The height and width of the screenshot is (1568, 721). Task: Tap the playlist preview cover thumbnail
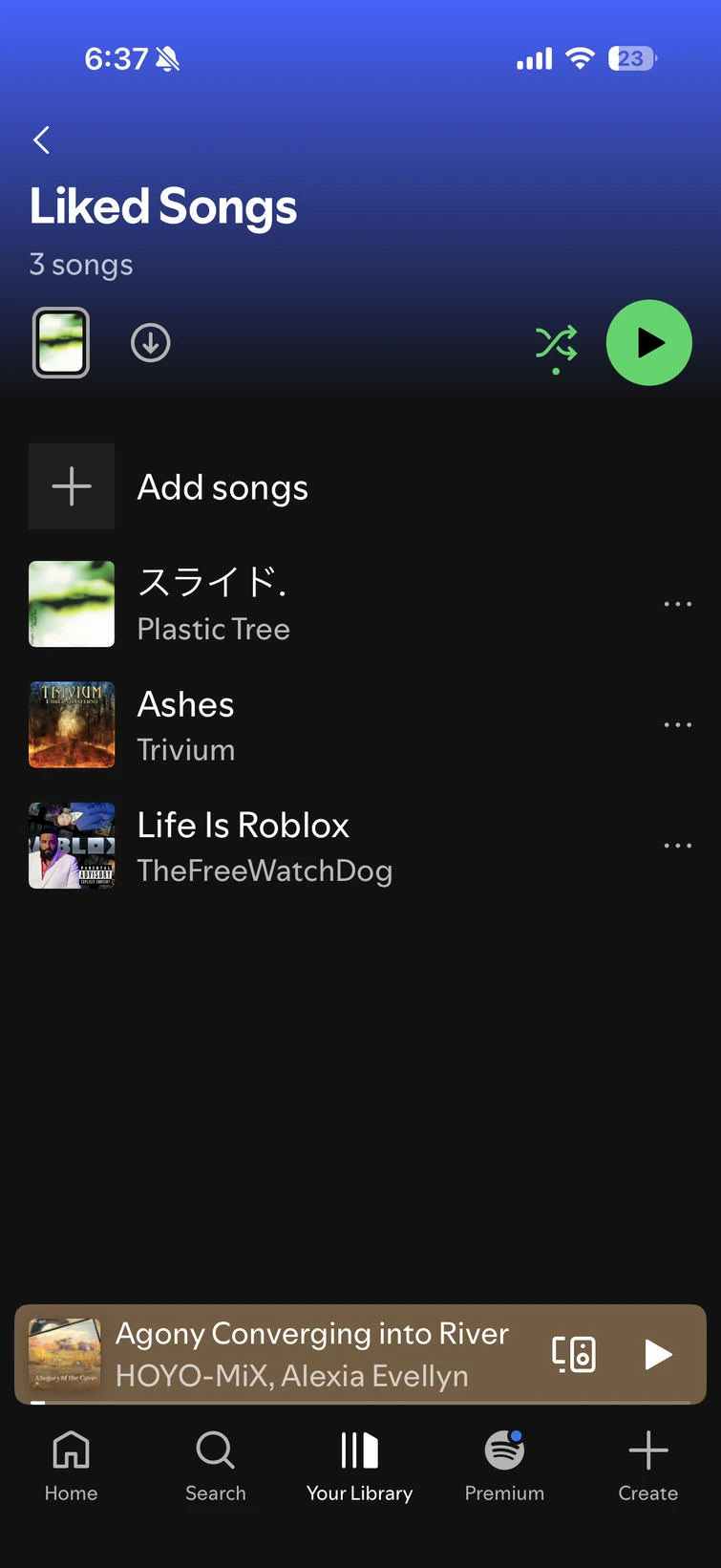coord(61,343)
